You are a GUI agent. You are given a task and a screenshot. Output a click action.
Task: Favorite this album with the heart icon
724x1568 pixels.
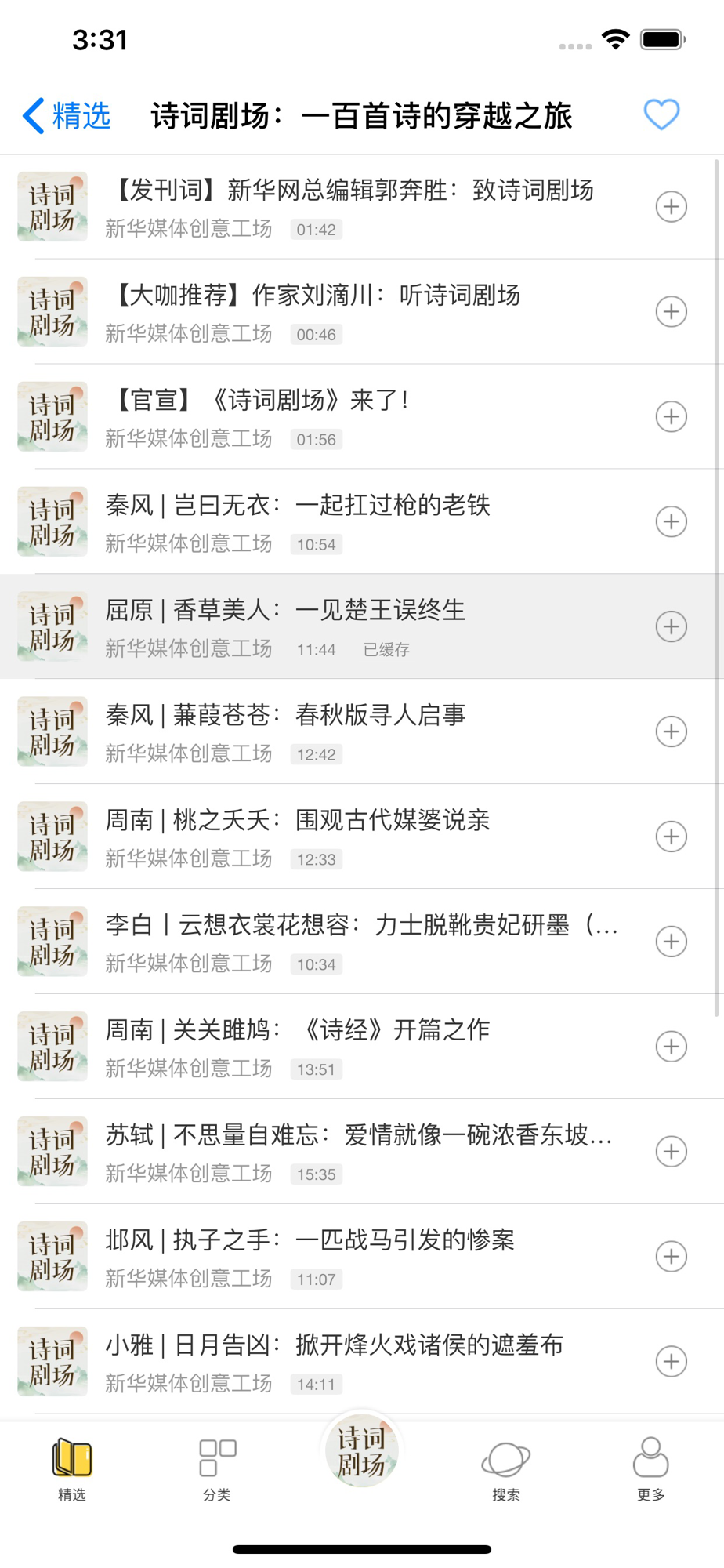tap(661, 115)
